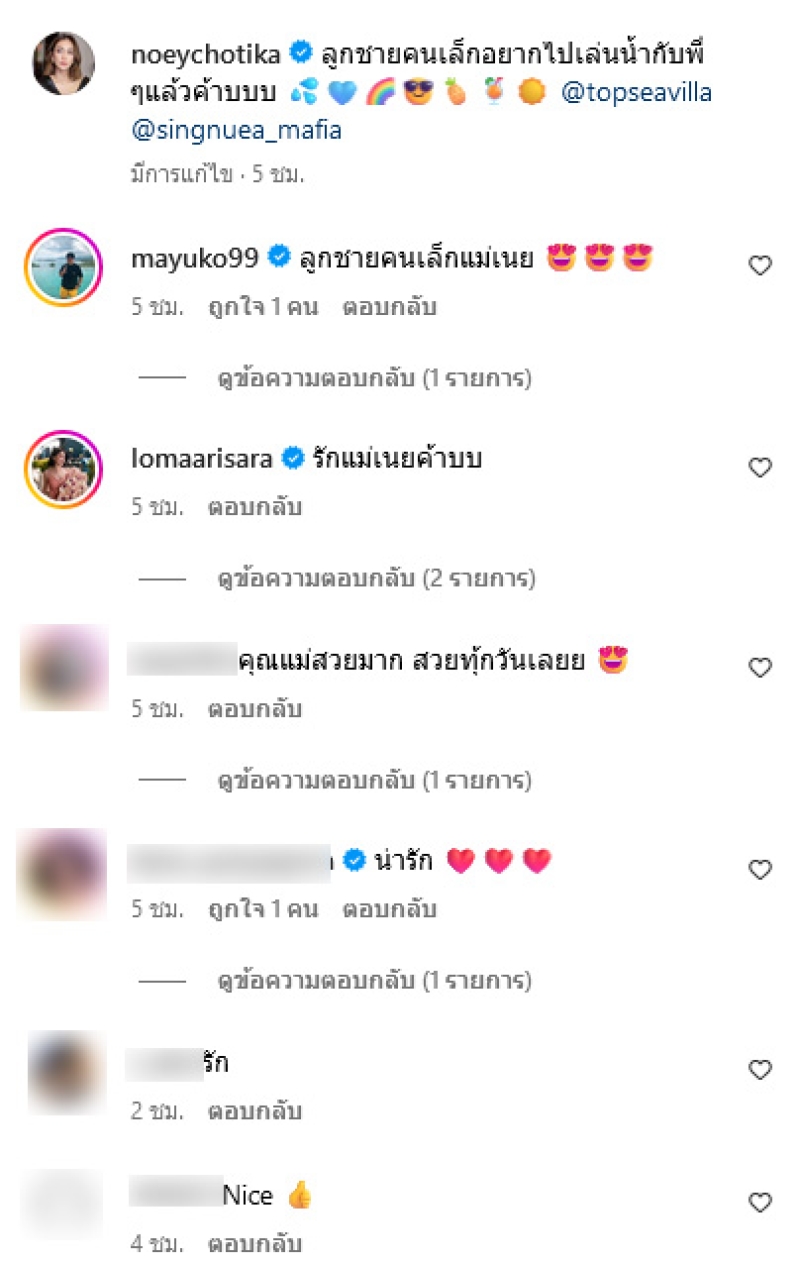The height and width of the screenshot is (1264, 800).
Task: Like mayuko99's comment
Action: (761, 265)
